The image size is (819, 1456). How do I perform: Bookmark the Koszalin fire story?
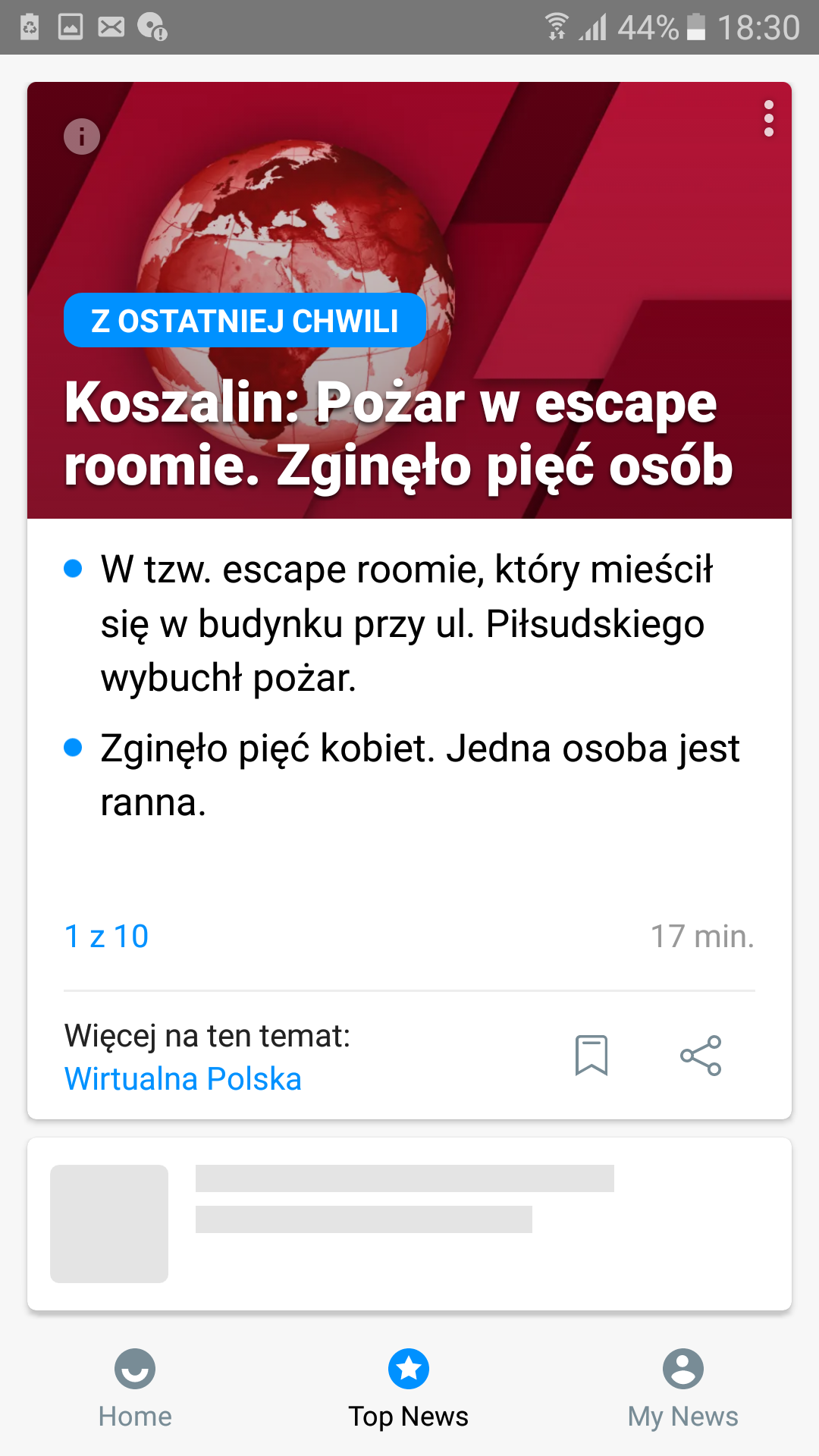coord(591,1056)
